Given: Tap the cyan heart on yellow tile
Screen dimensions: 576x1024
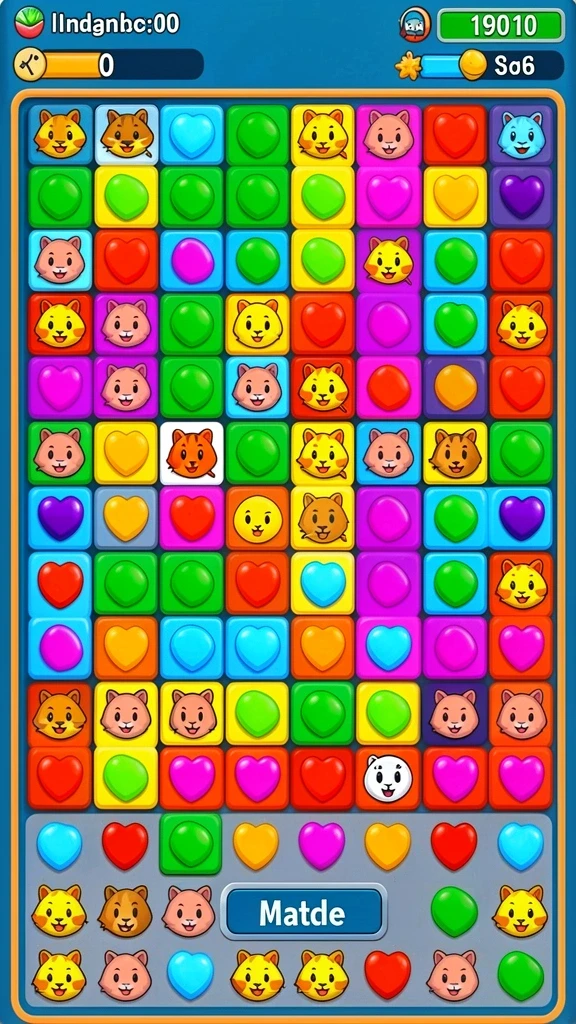Looking at the screenshot, I should click(x=323, y=583).
